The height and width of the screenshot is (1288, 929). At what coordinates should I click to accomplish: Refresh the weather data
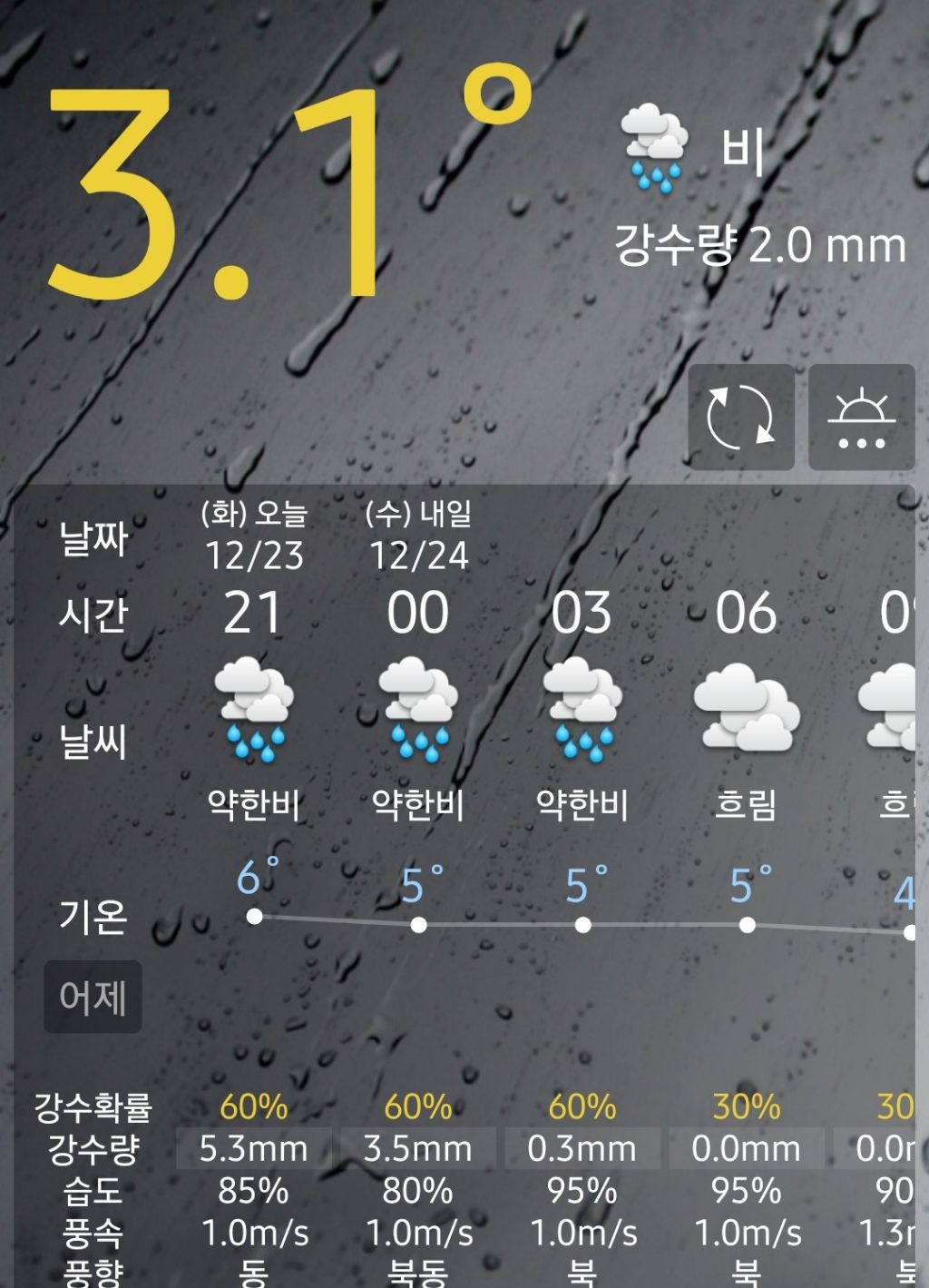coord(740,418)
